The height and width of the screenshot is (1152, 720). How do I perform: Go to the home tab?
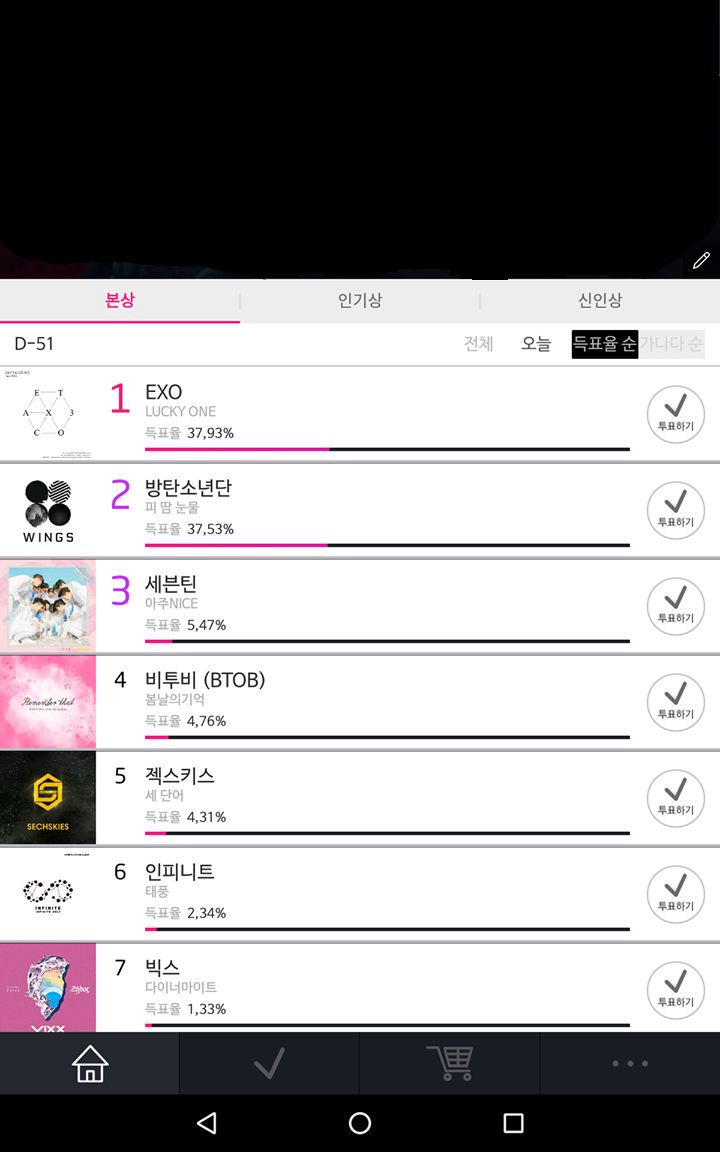[x=90, y=1063]
